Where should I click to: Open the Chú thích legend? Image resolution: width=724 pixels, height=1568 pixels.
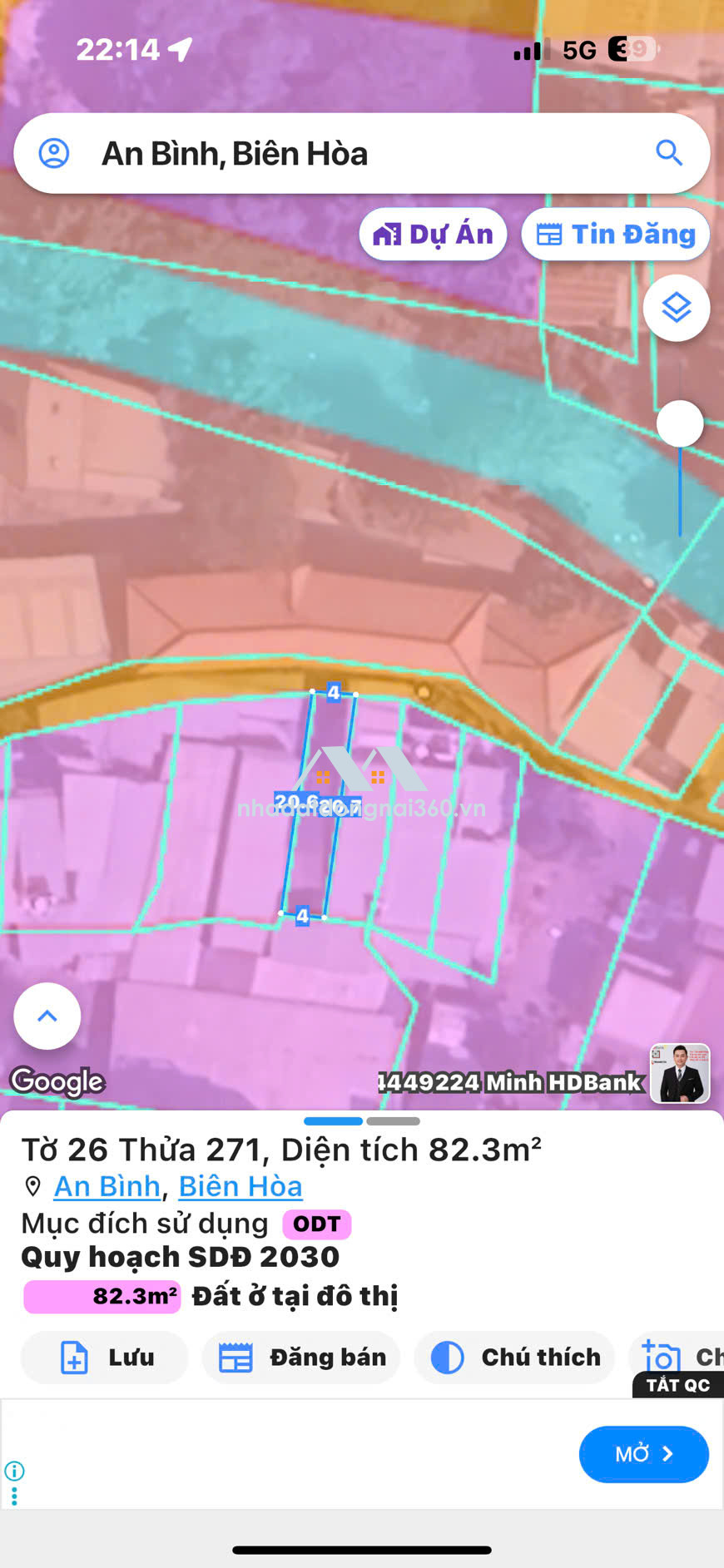(x=514, y=1358)
